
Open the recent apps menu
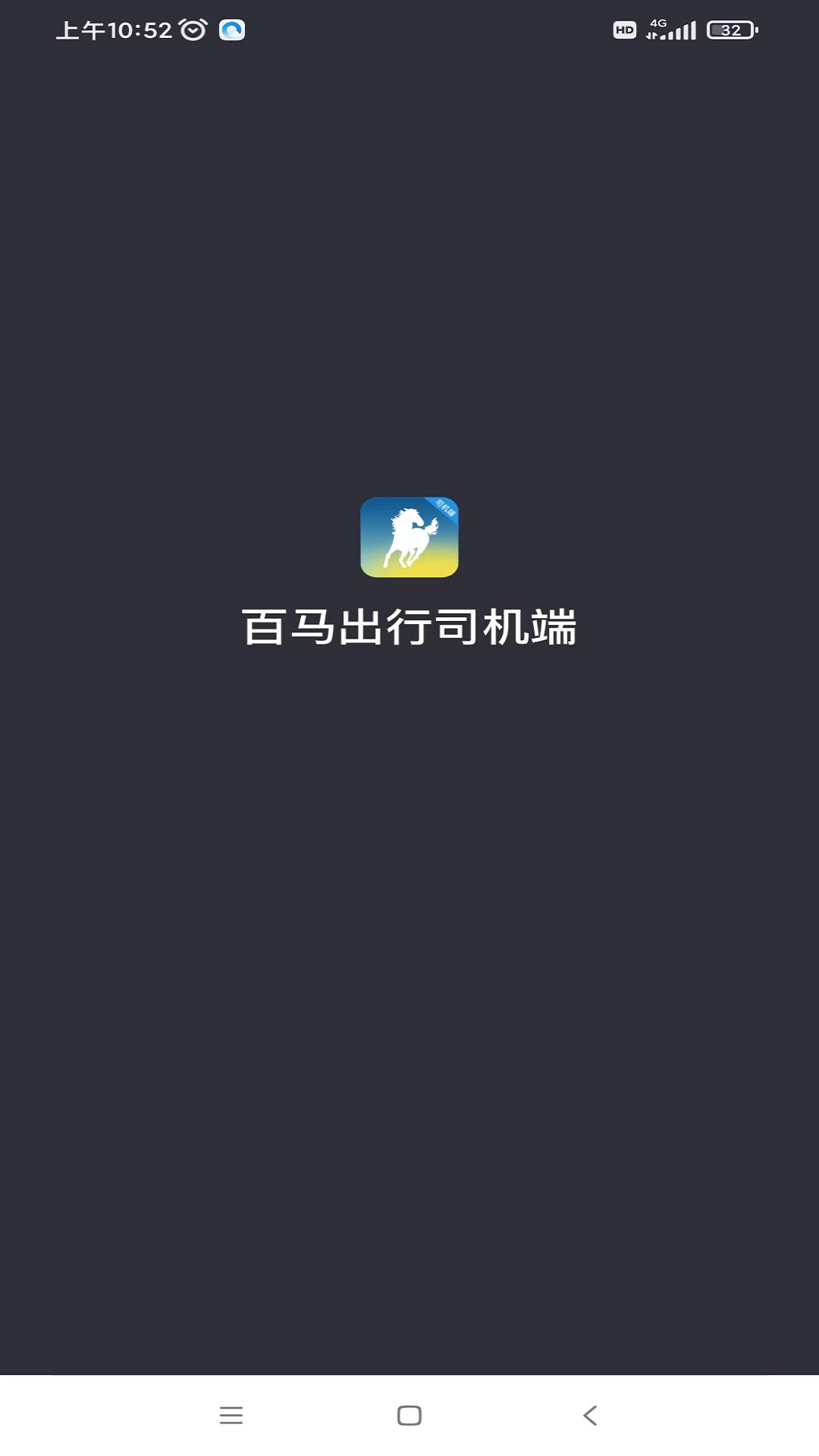point(231,1415)
